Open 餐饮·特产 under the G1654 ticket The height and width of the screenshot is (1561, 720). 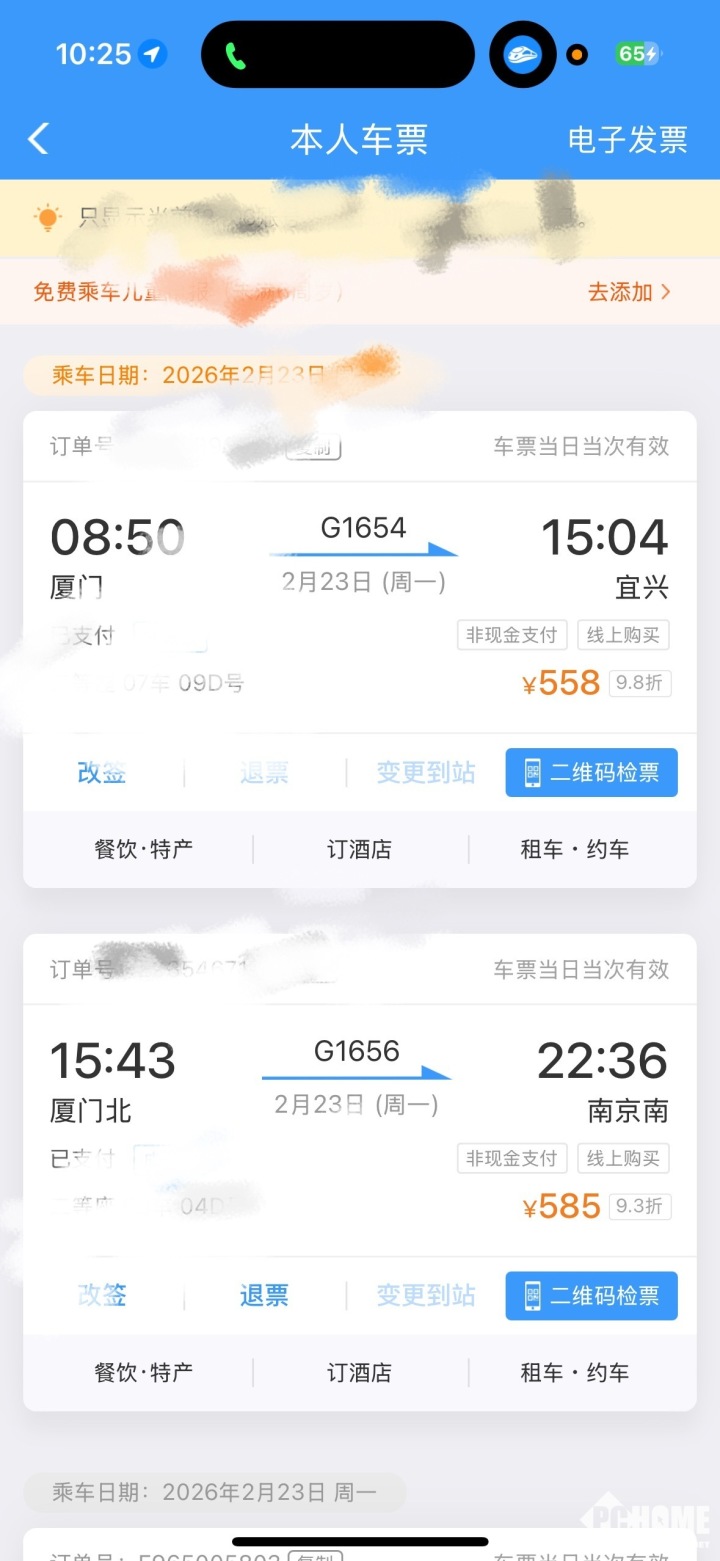coord(143,850)
